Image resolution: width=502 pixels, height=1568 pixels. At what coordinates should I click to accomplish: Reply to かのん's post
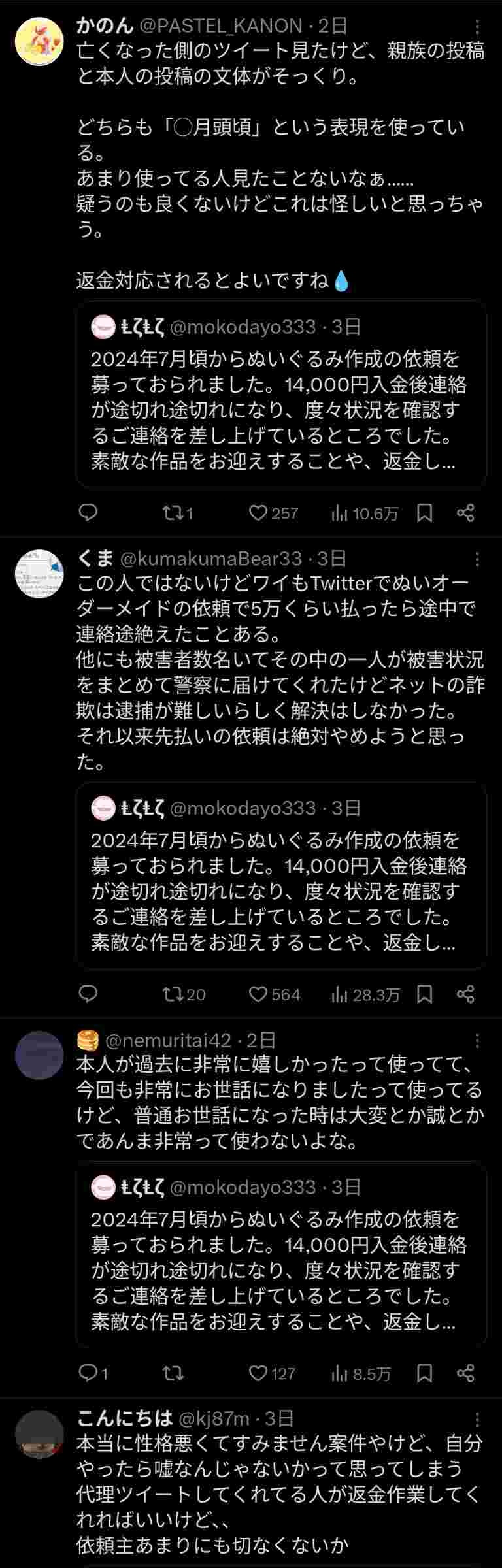pyautogui.click(x=88, y=513)
